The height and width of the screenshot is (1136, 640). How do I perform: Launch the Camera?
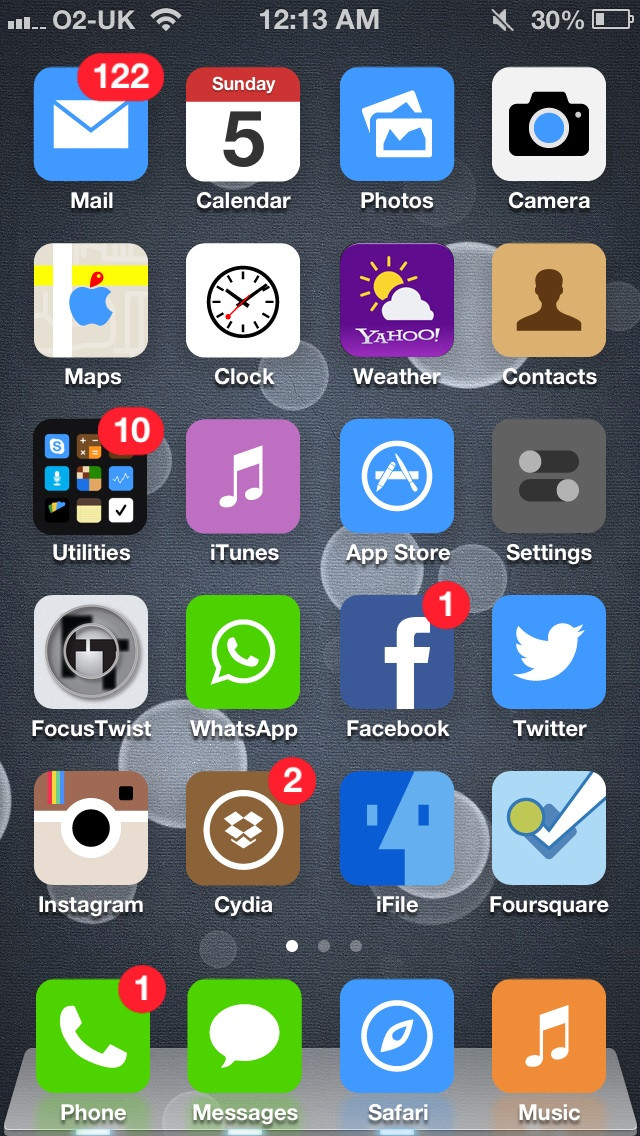(549, 124)
